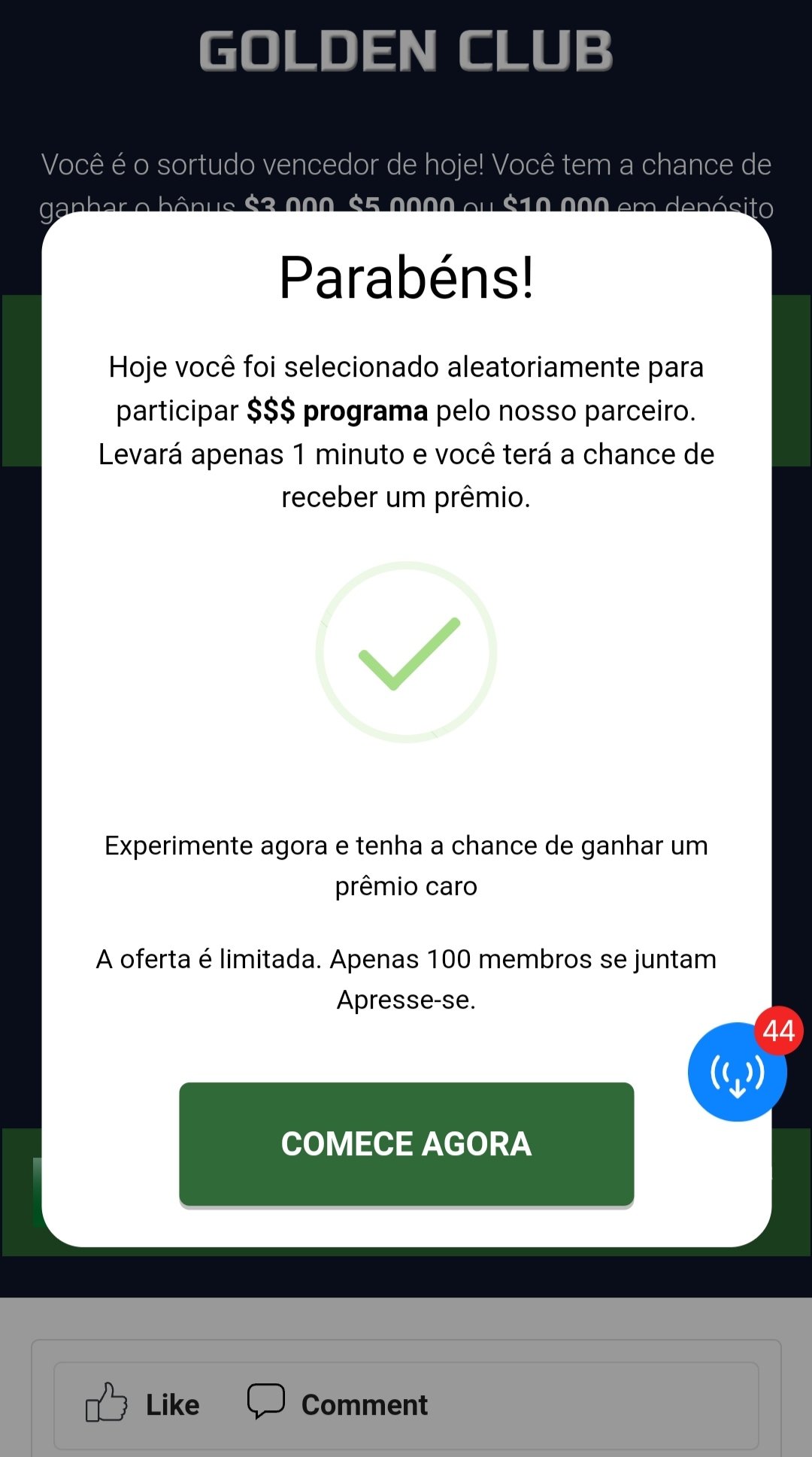
Task: Open the Comment section
Action: [338, 1404]
